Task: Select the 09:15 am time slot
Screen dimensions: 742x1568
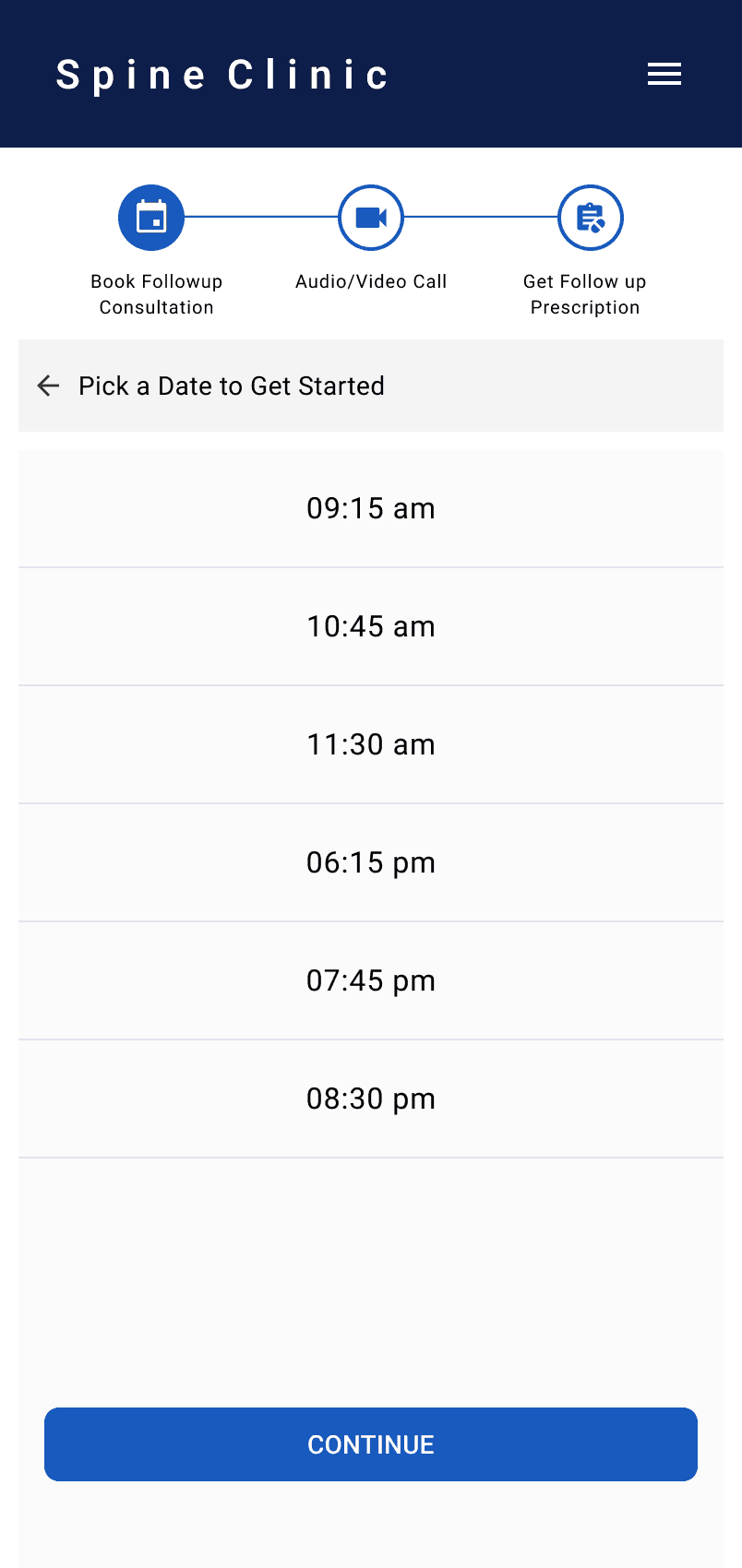Action: 371,508
